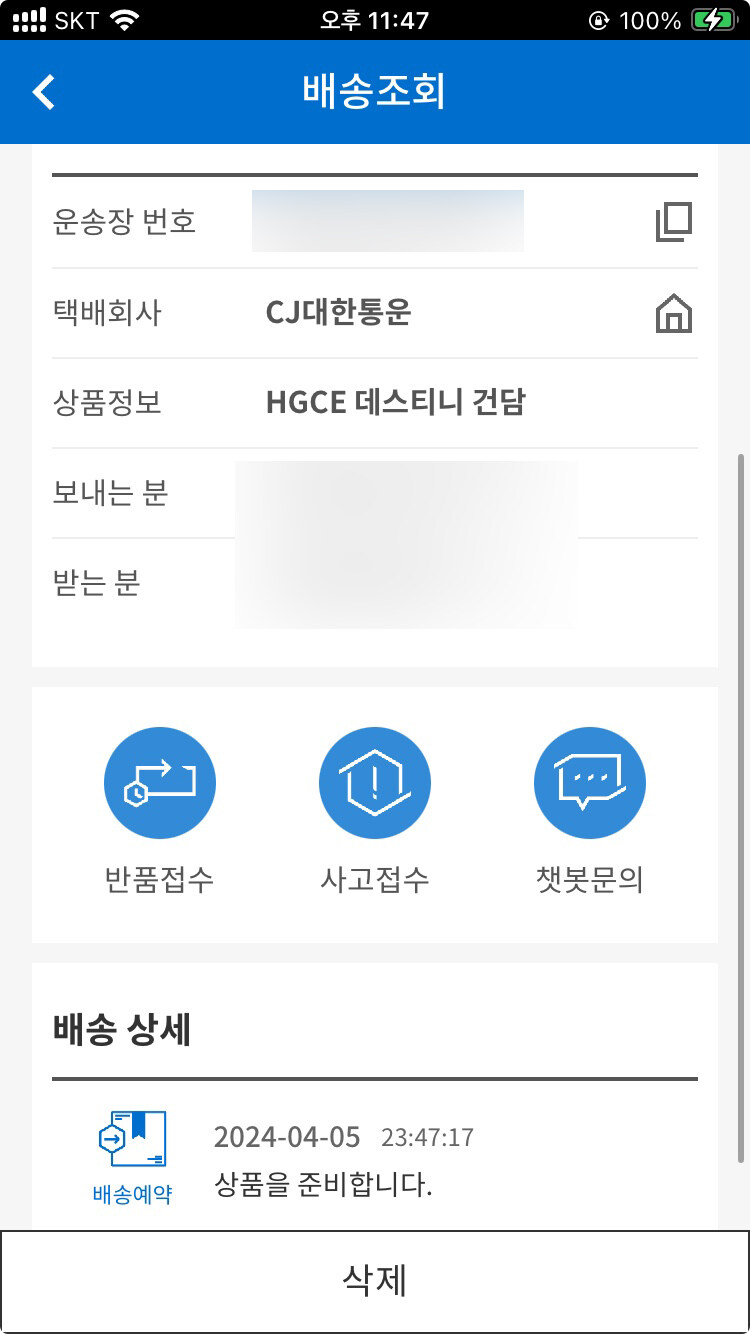Viewport: 750px width, 1334px height.
Task: Tap the 삭제 button to delete
Action: (x=375, y=1281)
